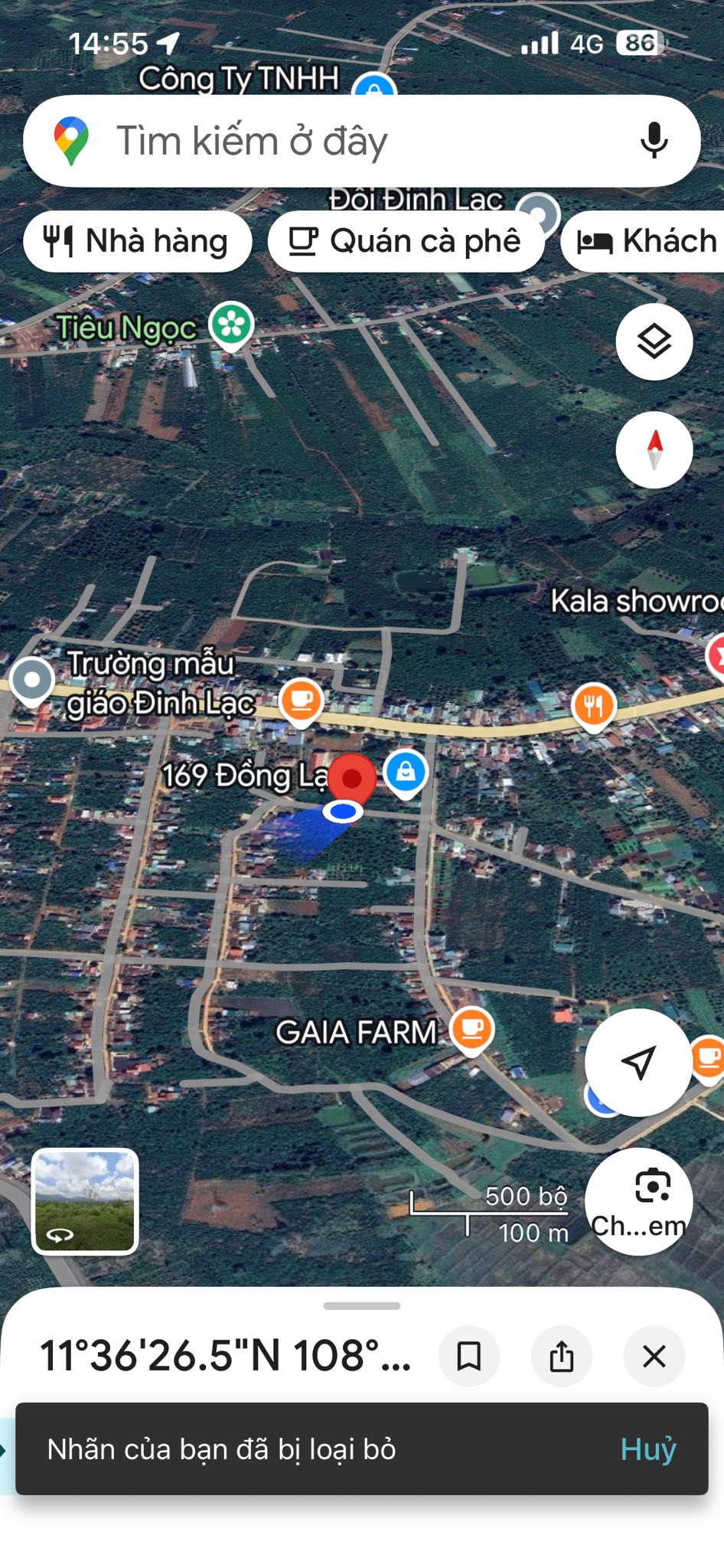Tap the compass to reset north
The height and width of the screenshot is (1568, 724).
[654, 449]
